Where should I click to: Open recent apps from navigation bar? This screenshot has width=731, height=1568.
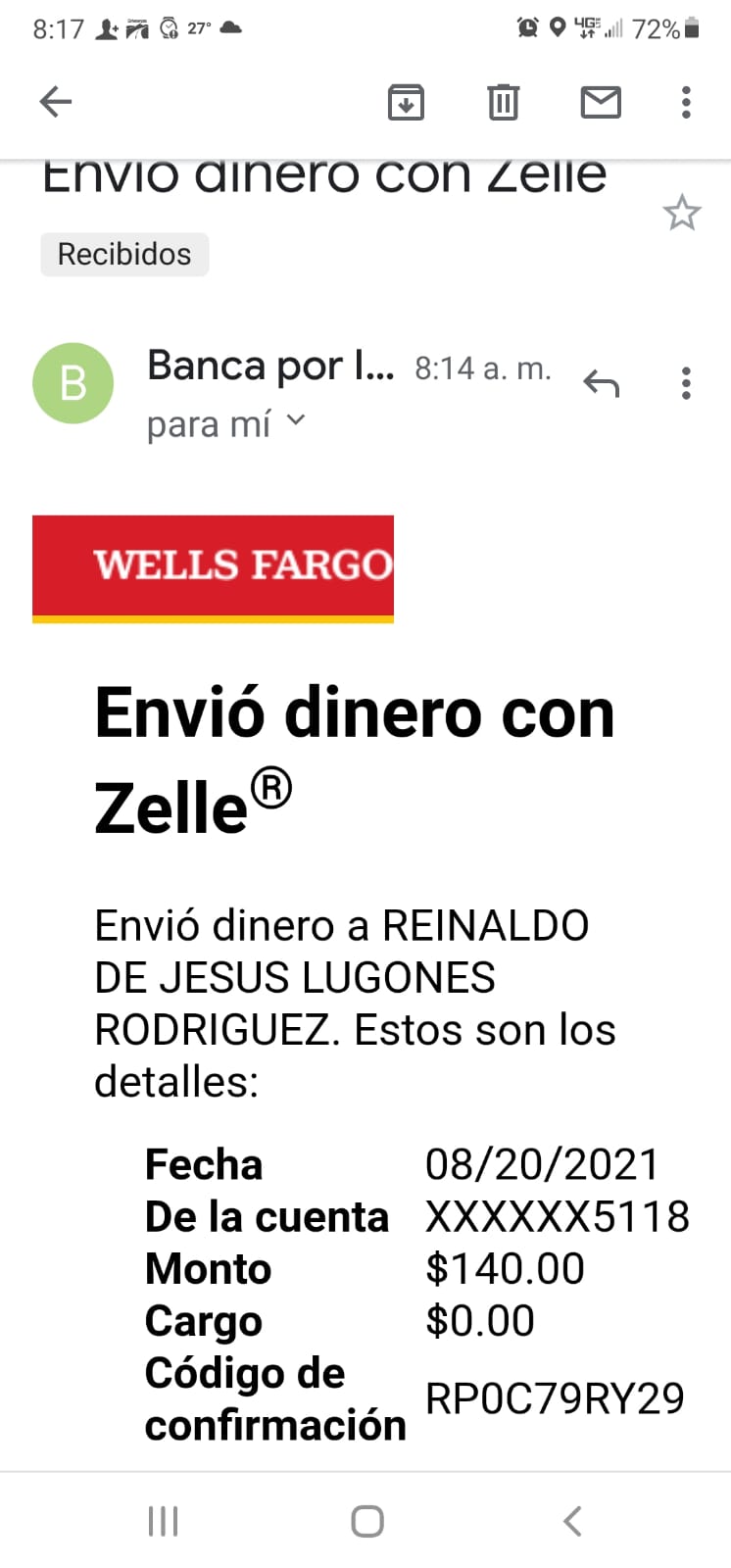(163, 1521)
